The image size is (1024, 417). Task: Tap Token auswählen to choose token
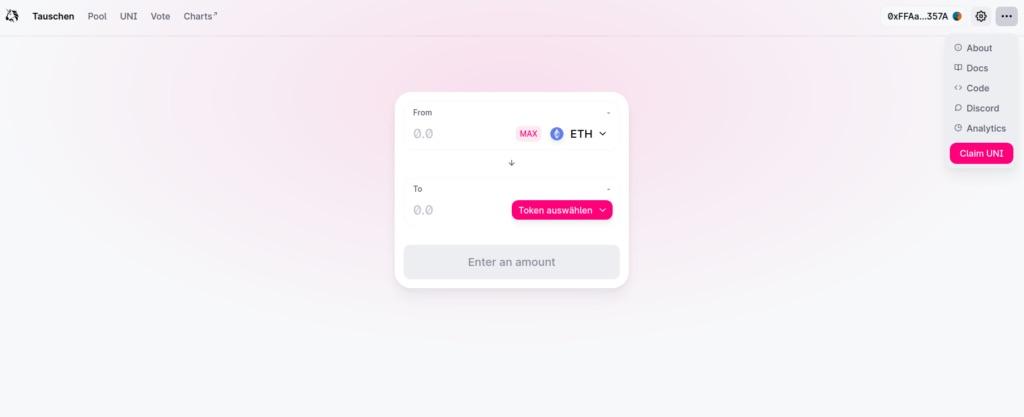coord(562,210)
